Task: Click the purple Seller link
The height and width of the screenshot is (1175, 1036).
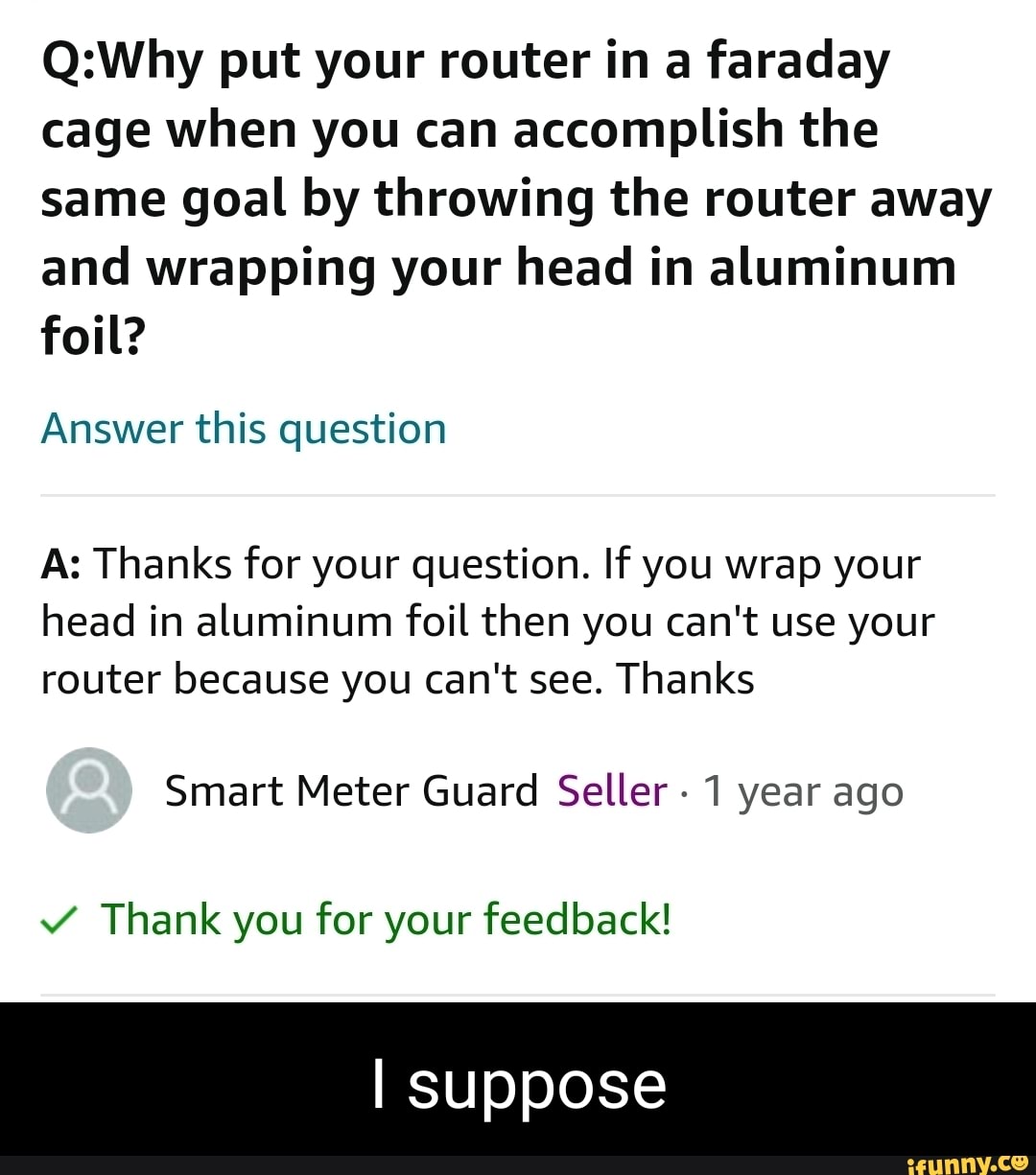Action: click(x=612, y=790)
